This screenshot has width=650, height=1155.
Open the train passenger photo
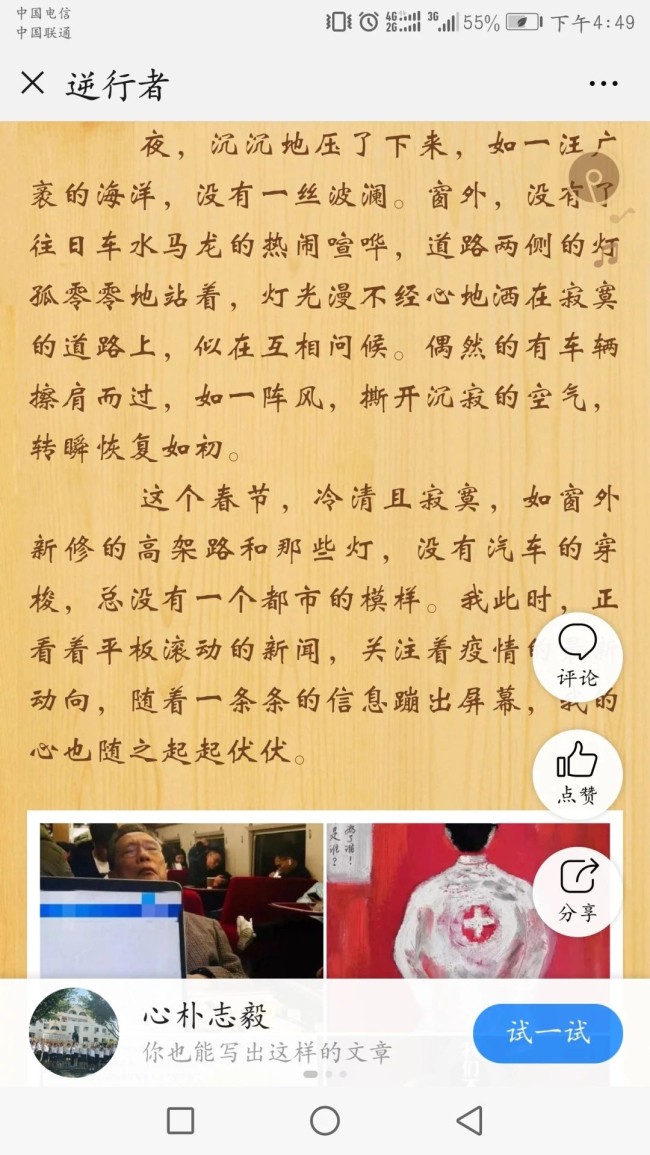click(181, 898)
